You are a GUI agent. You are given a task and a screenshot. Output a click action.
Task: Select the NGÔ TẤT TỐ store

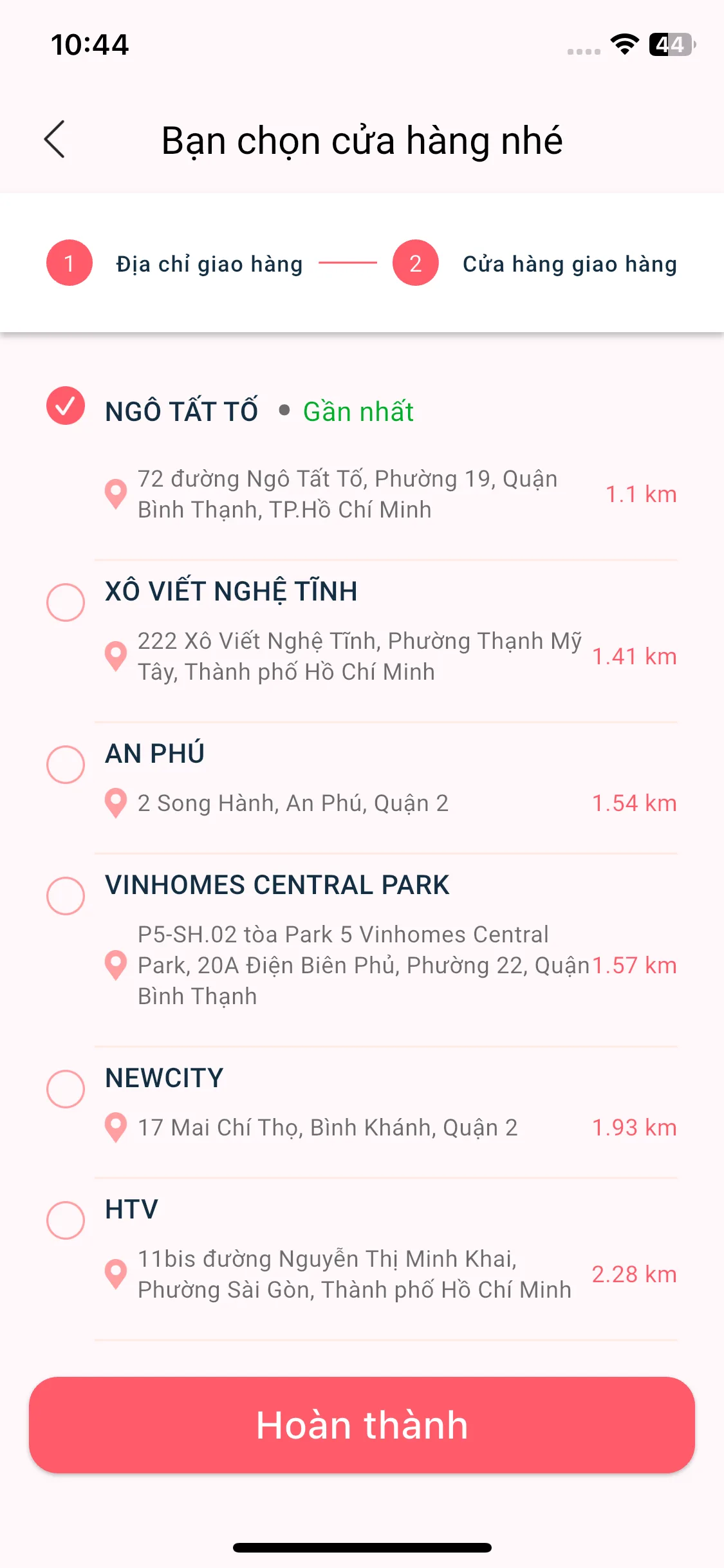click(x=66, y=406)
